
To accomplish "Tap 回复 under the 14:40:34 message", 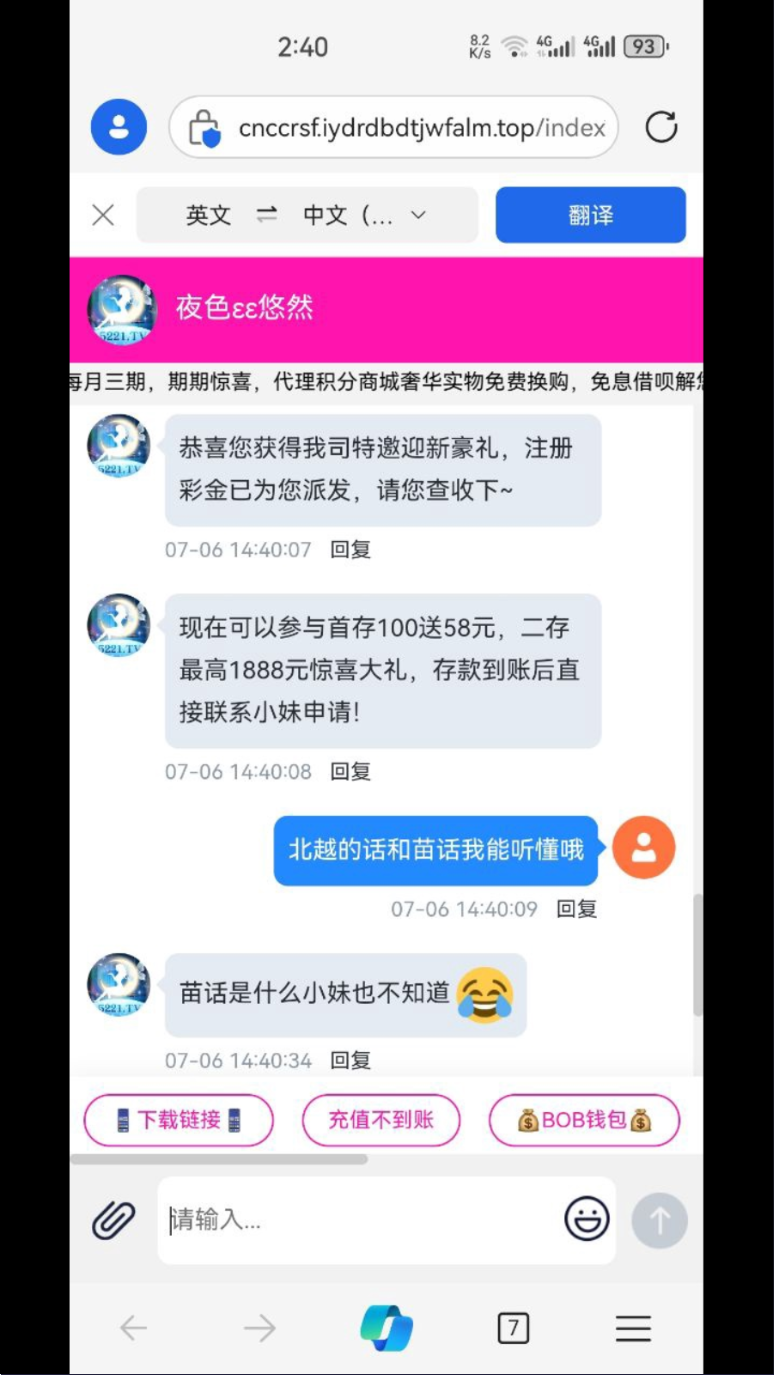I will (x=351, y=1060).
